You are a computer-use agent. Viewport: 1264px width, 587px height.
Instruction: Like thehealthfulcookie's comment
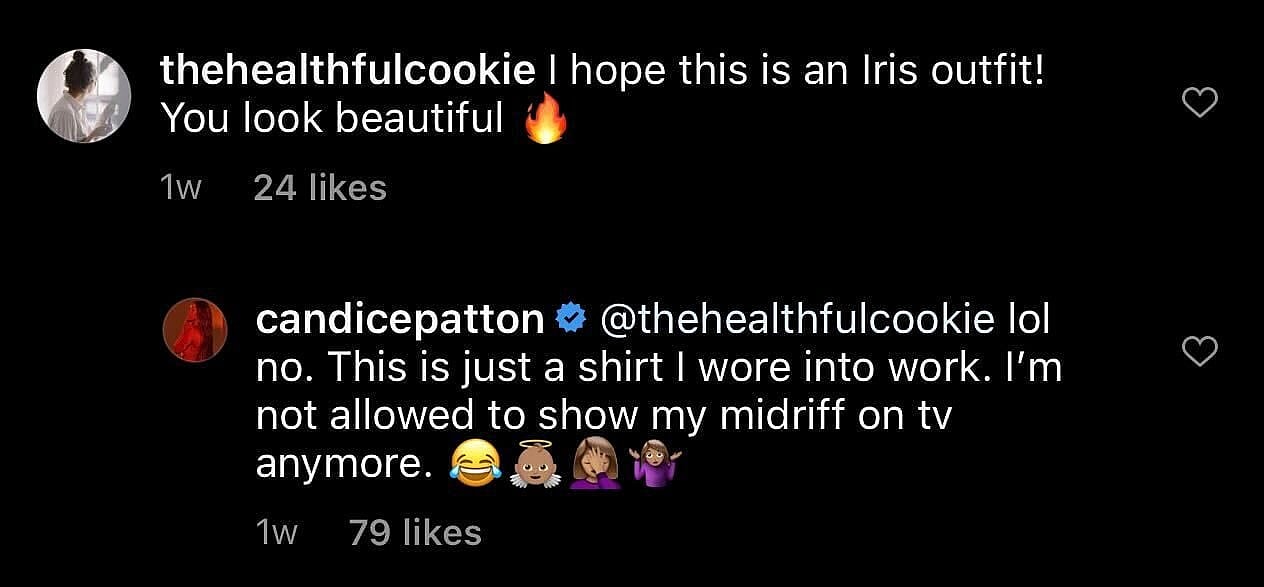click(x=1200, y=102)
